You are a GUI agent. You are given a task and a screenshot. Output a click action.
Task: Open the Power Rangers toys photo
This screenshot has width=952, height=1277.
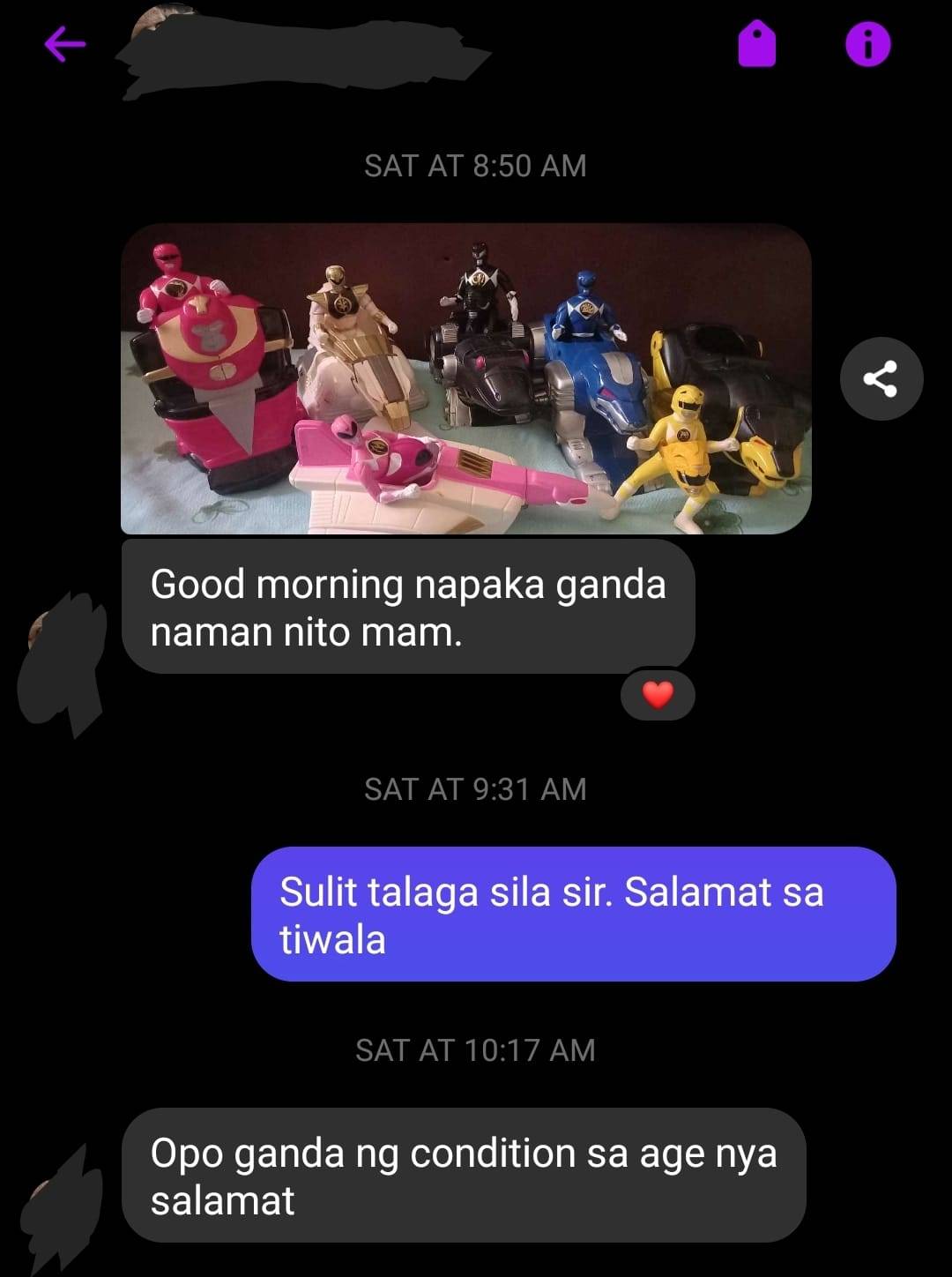(465, 379)
